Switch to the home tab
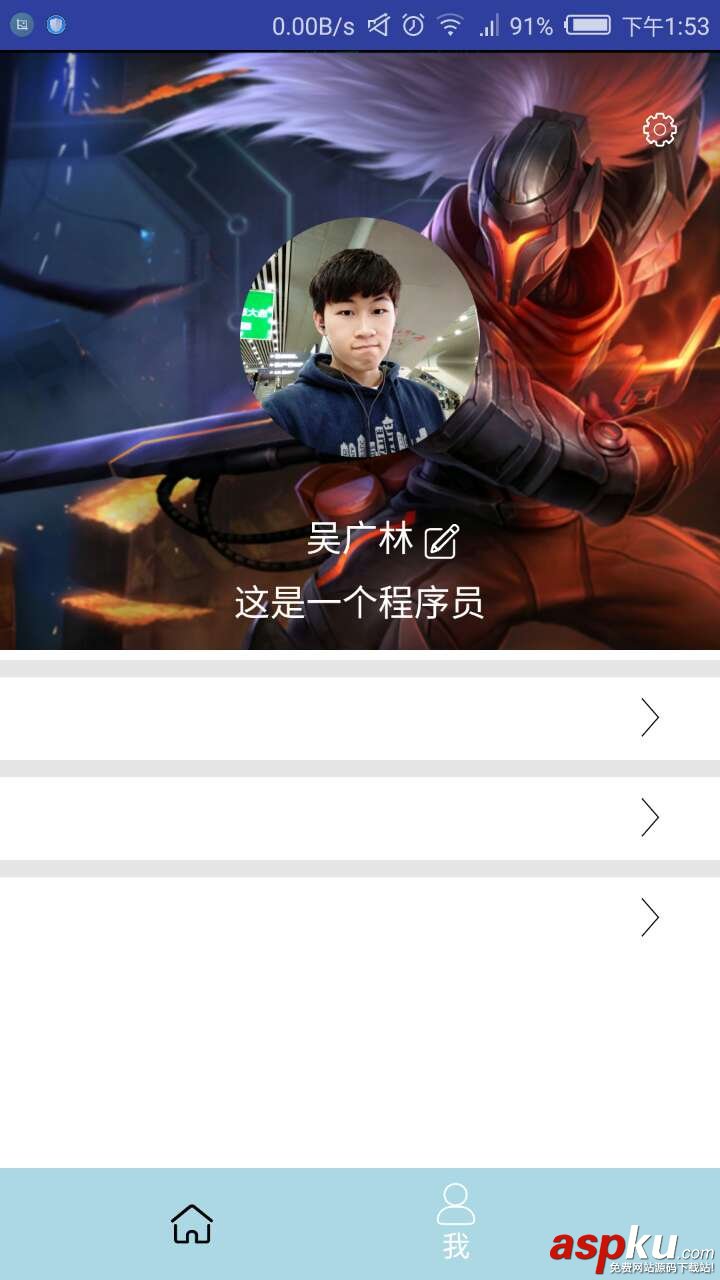The height and width of the screenshot is (1280, 720). (192, 1223)
